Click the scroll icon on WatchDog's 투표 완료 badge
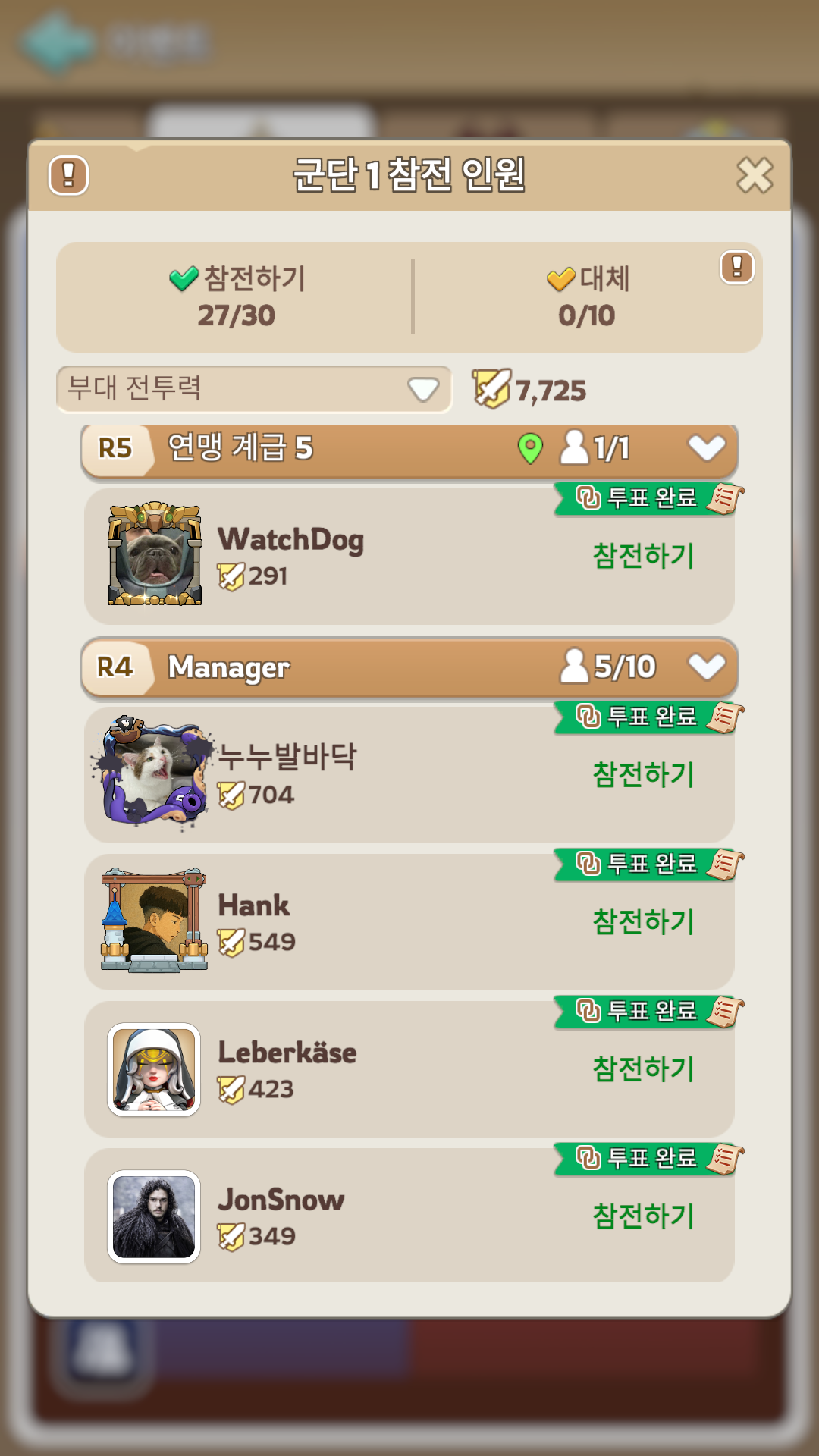This screenshot has width=819, height=1456. pos(726,498)
